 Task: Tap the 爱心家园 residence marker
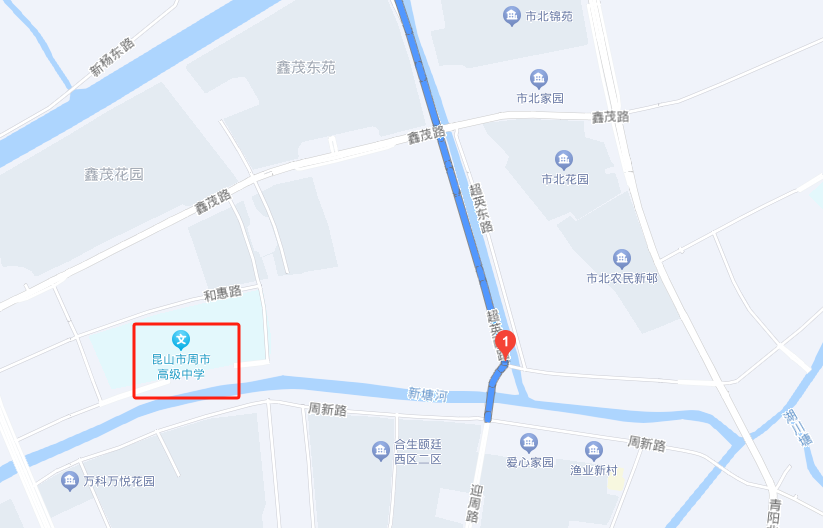point(529,443)
